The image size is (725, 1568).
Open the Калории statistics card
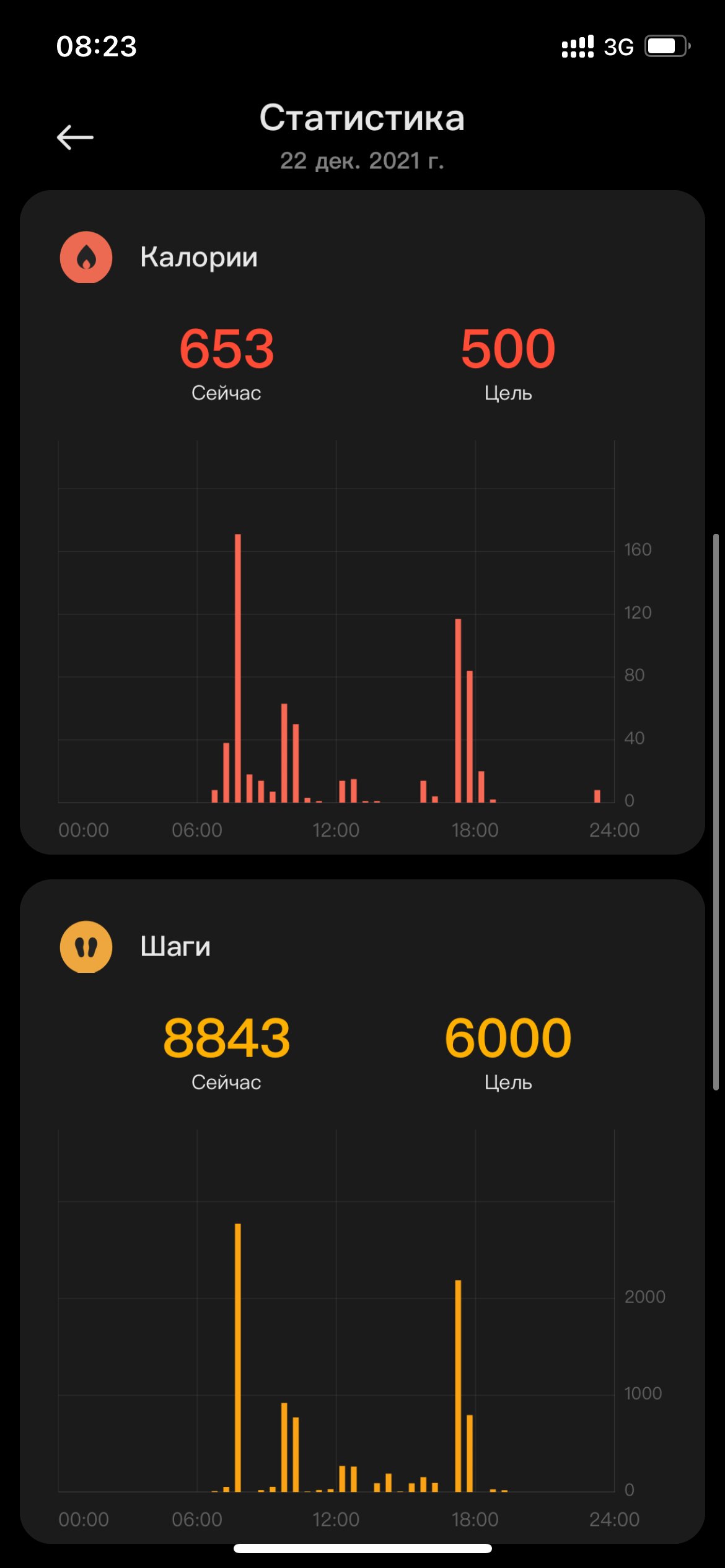[362, 522]
